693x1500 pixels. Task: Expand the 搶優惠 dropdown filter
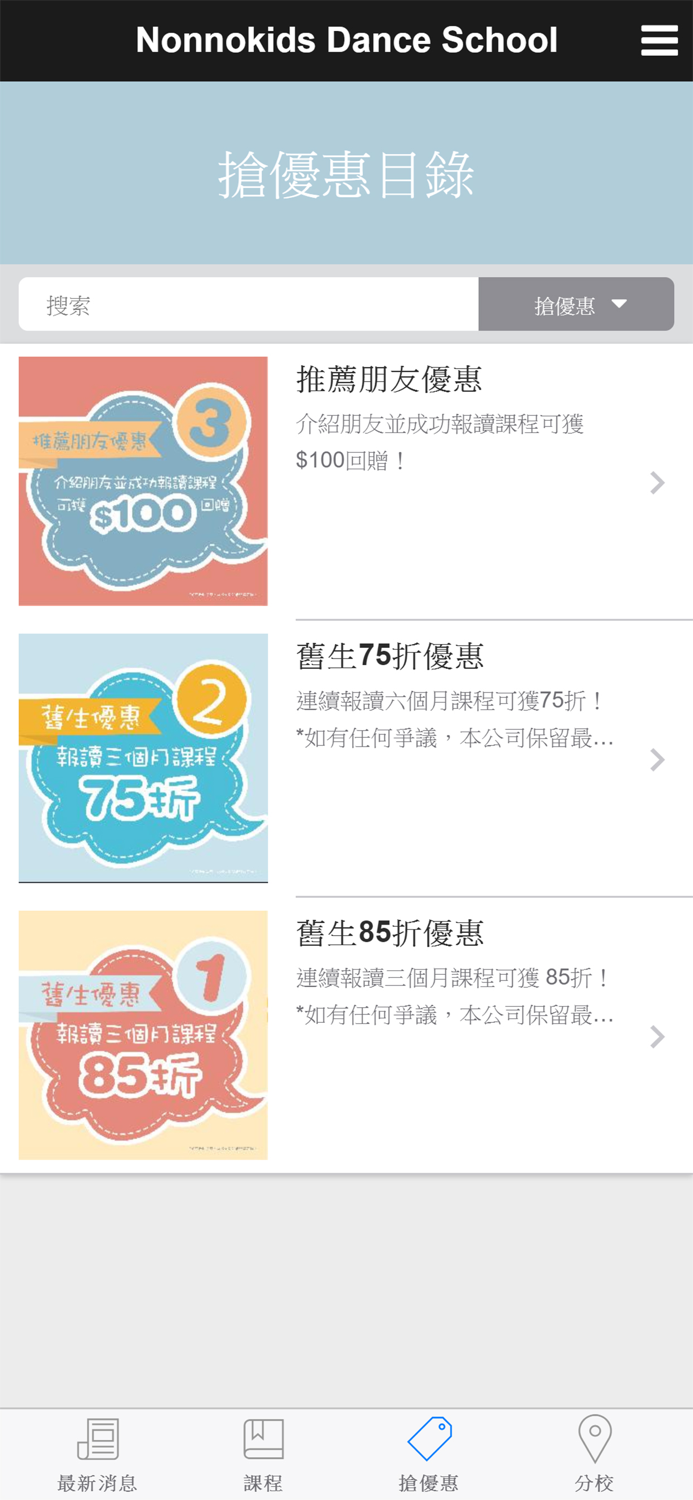click(576, 304)
